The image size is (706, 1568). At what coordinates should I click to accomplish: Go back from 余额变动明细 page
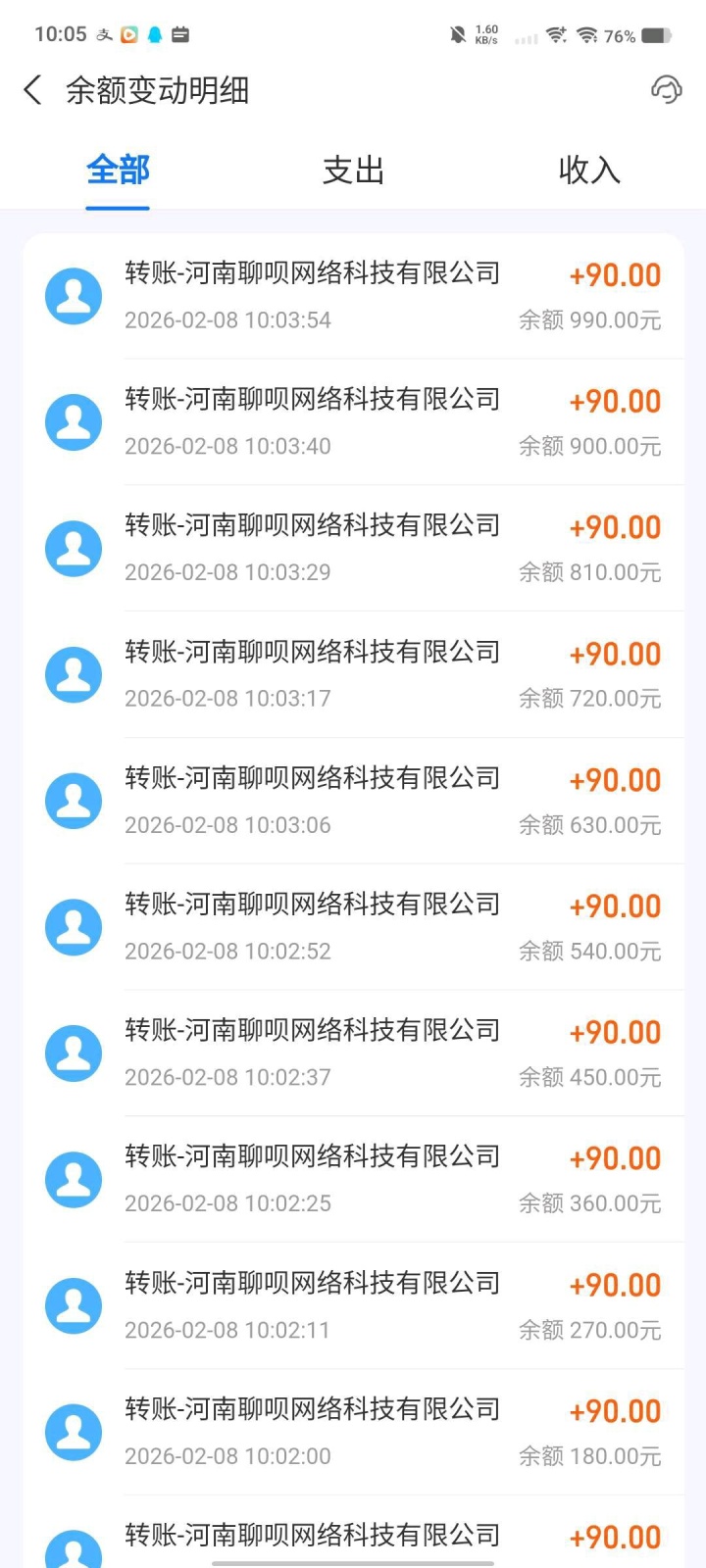[33, 90]
